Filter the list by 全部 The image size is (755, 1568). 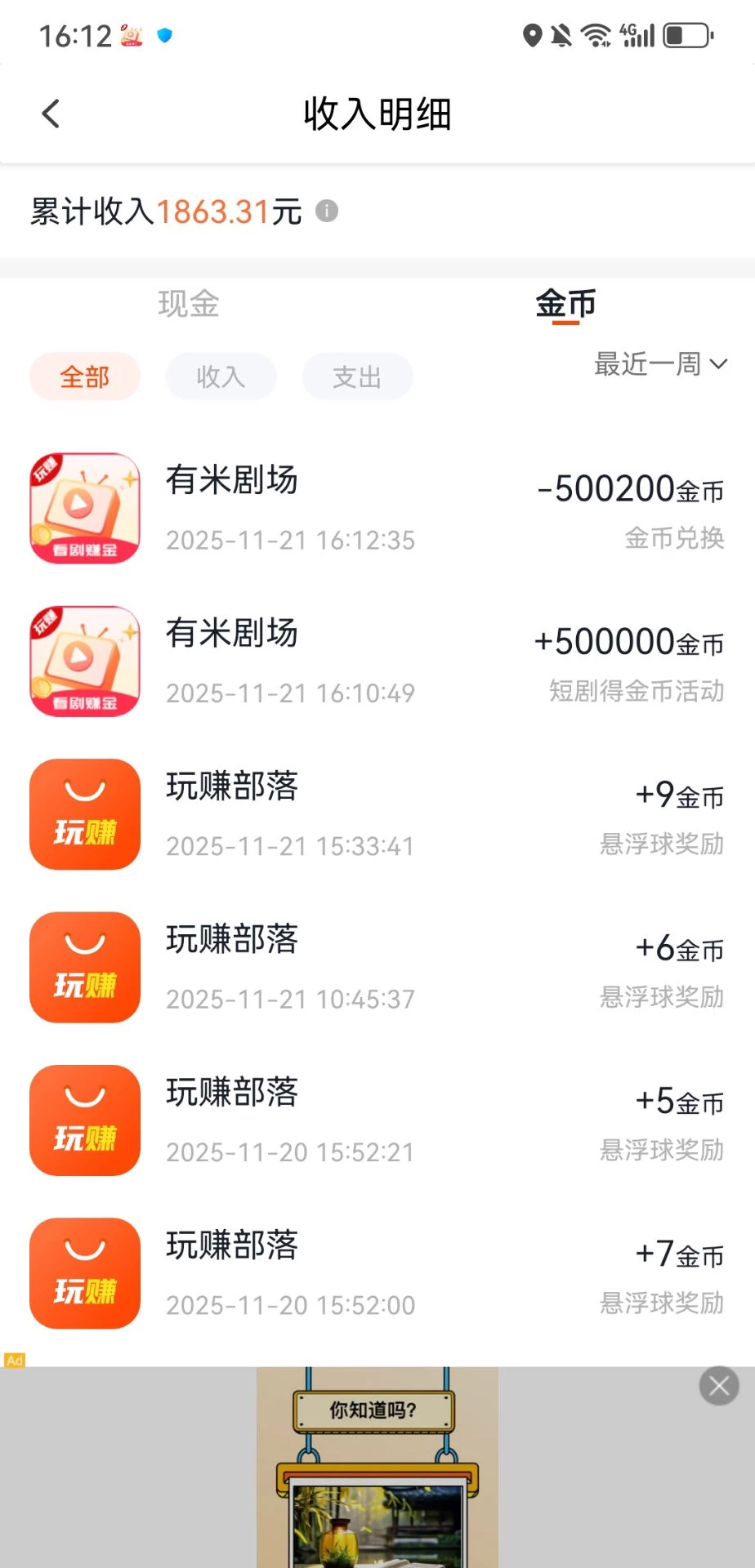[85, 376]
